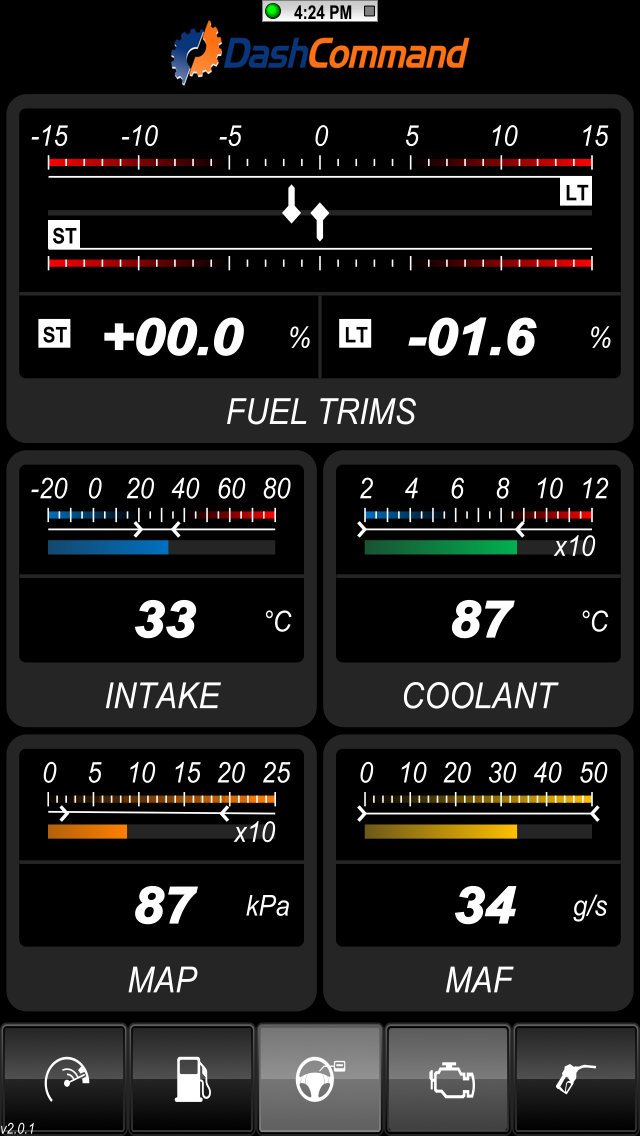
Task: Switch to the fuel nozzle tab
Action: [575, 1079]
